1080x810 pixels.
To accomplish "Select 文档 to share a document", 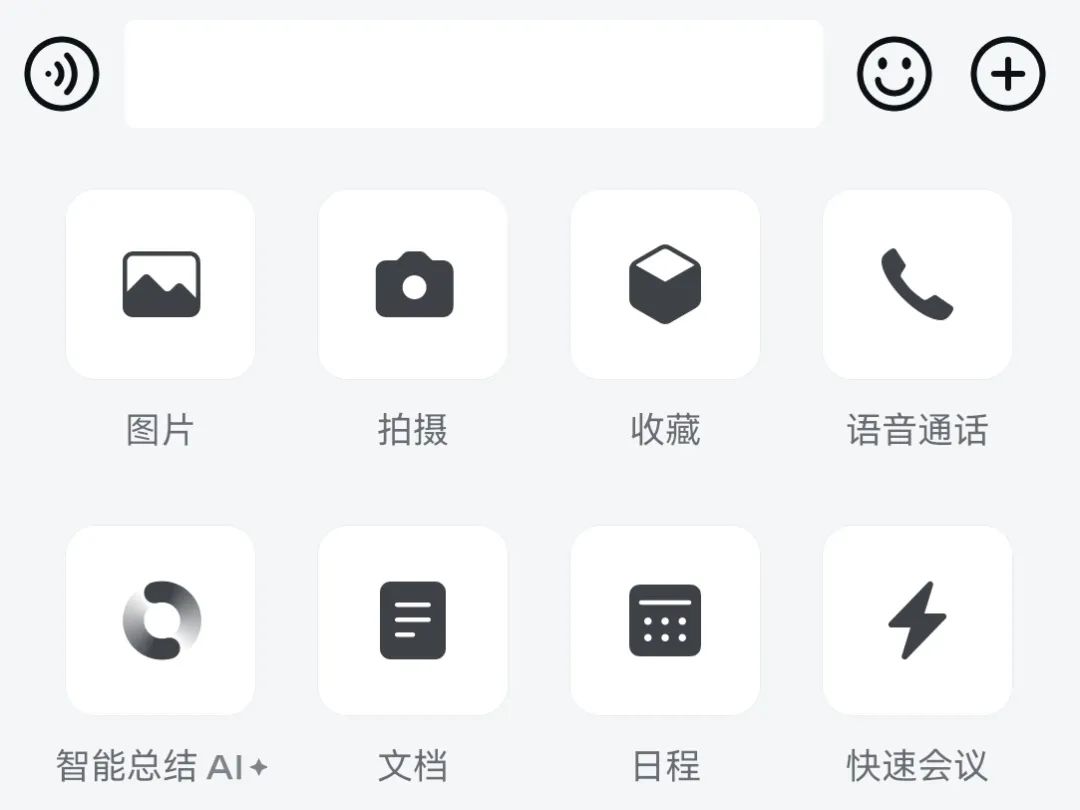I will (x=413, y=620).
